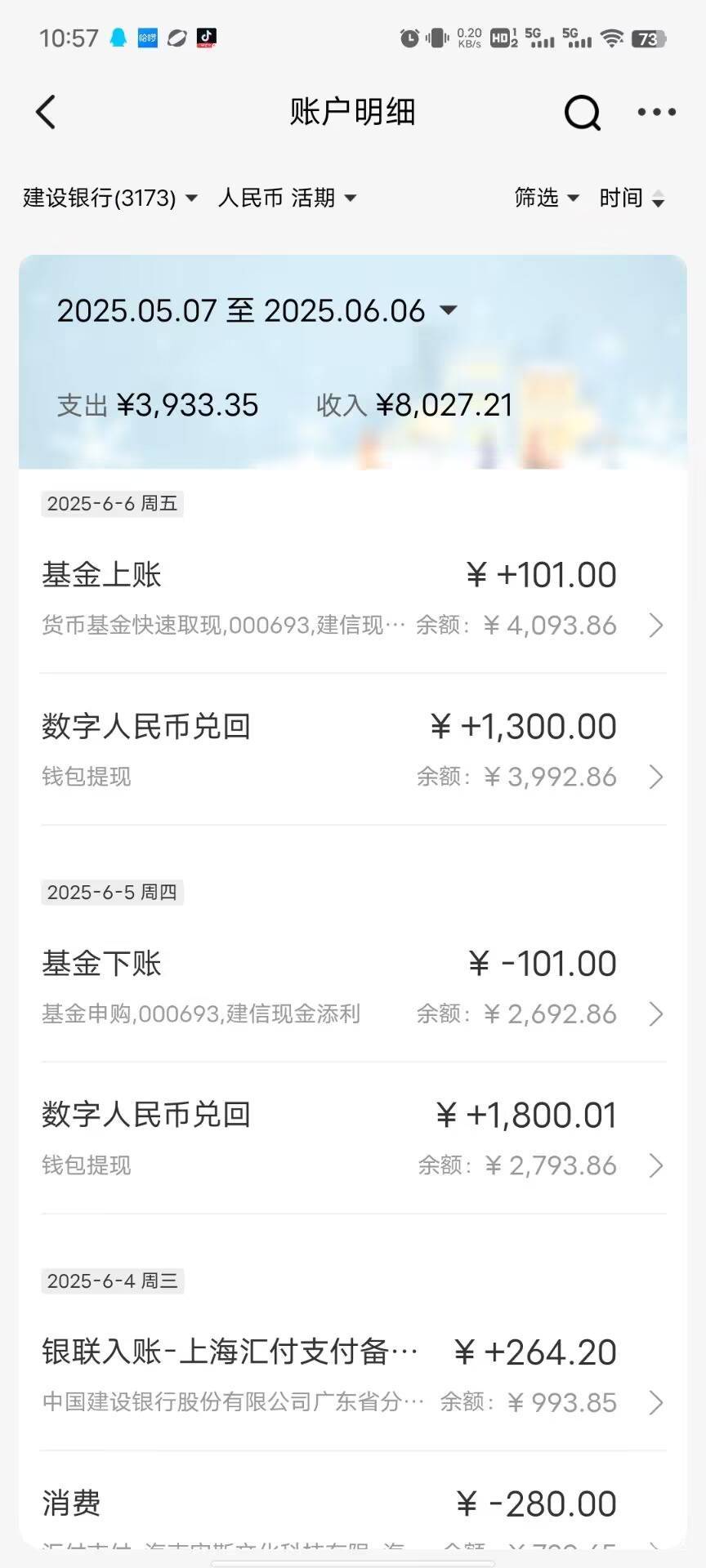
Task: Open the three-dot overflow menu
Action: point(657,112)
